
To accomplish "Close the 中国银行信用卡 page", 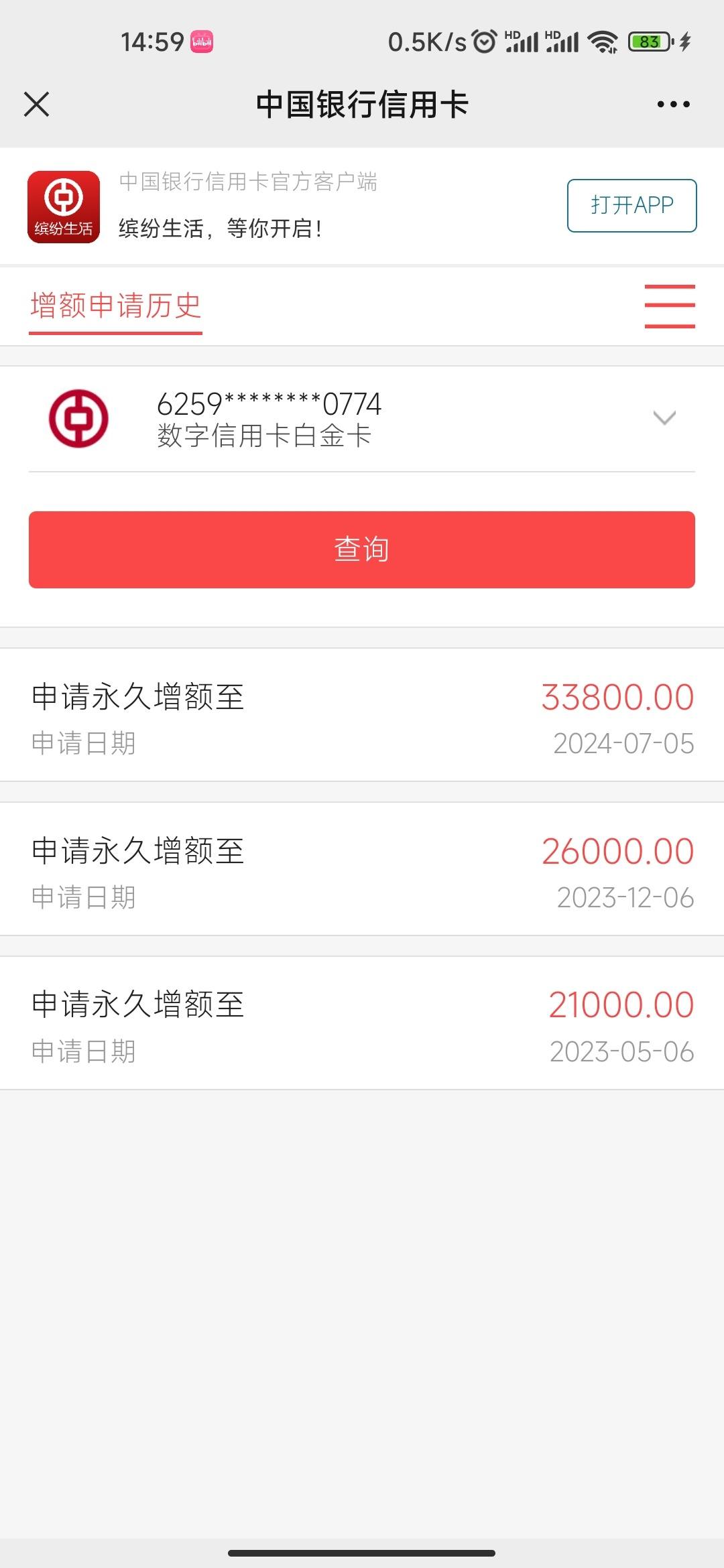I will pos(36,105).
